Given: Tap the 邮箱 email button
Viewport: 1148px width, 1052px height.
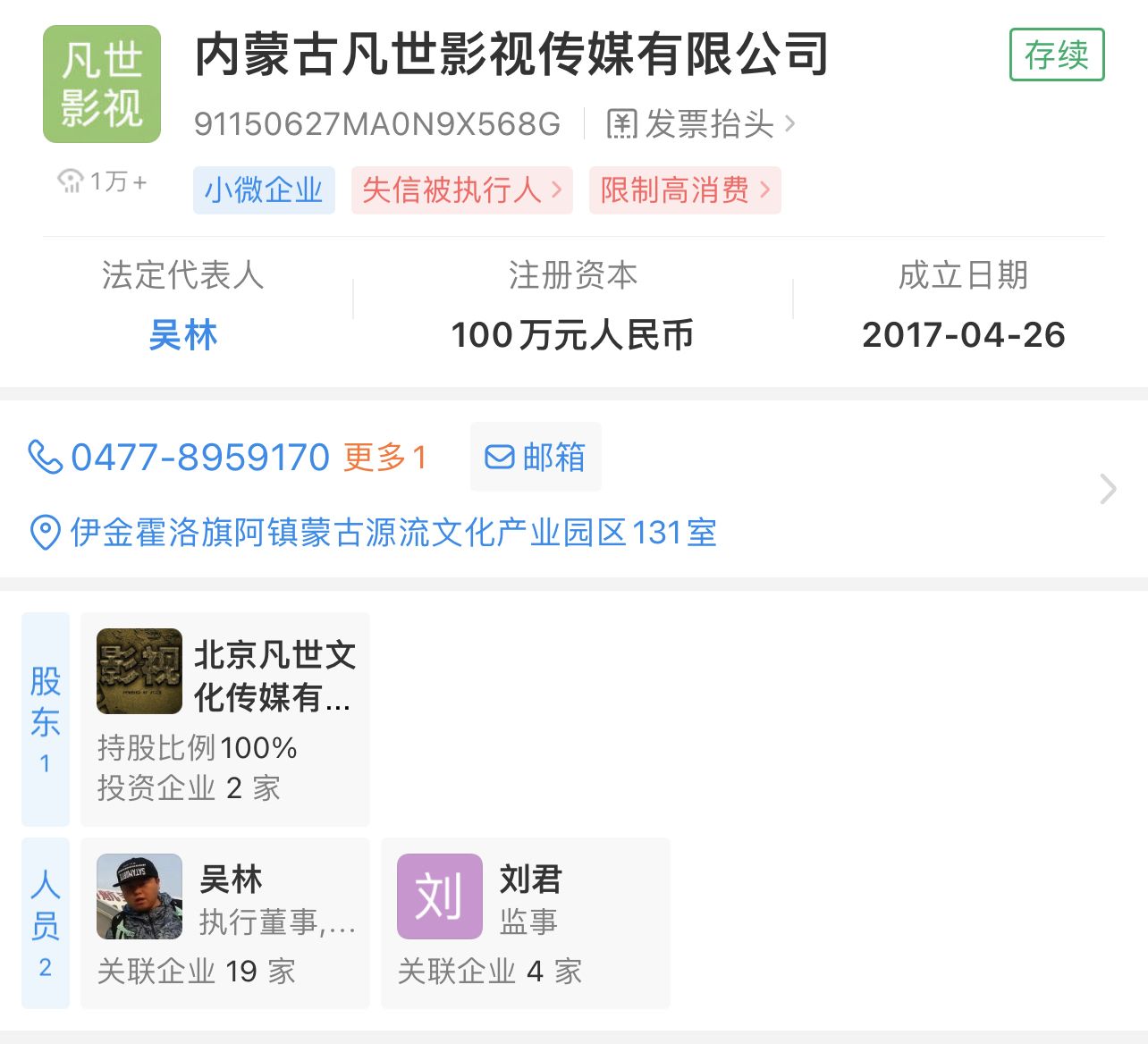Looking at the screenshot, I should pos(536,458).
